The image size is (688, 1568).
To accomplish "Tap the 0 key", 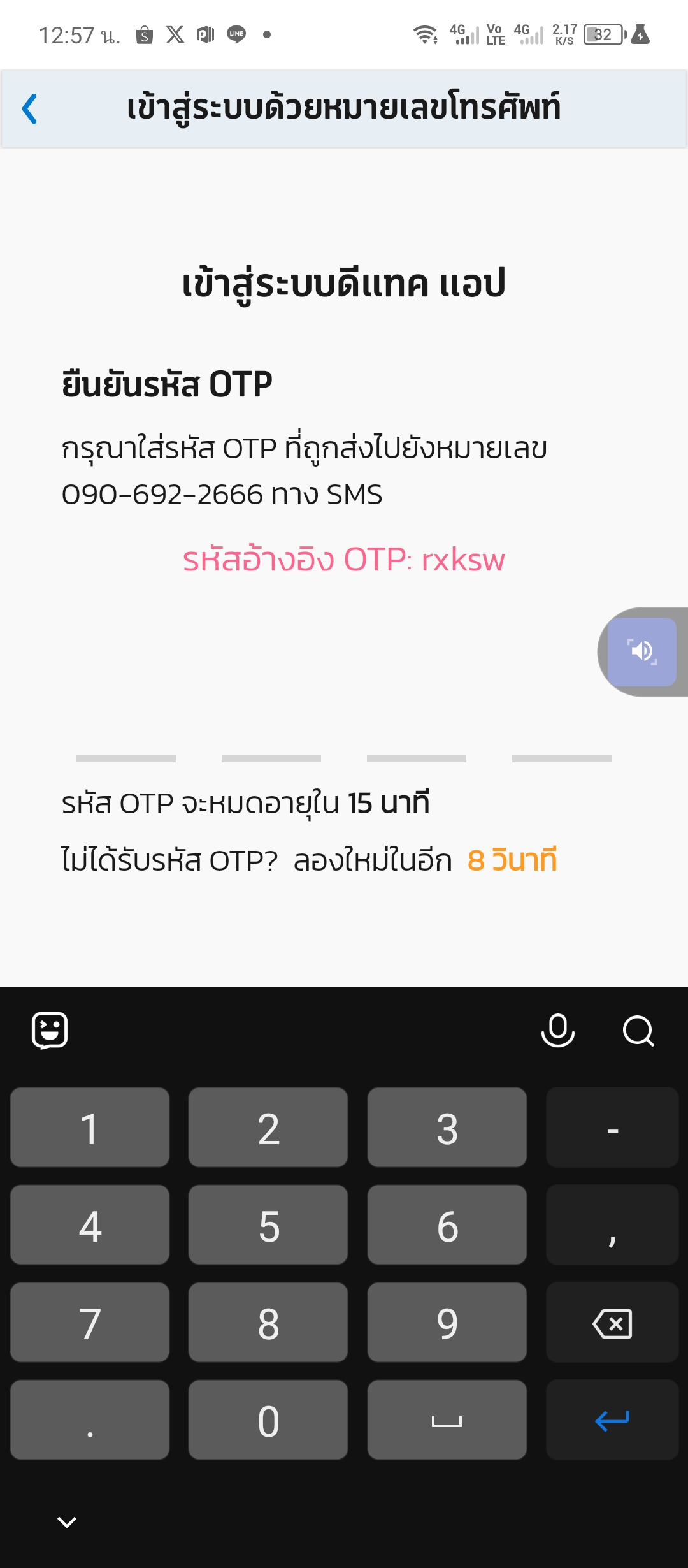I will 268,1420.
